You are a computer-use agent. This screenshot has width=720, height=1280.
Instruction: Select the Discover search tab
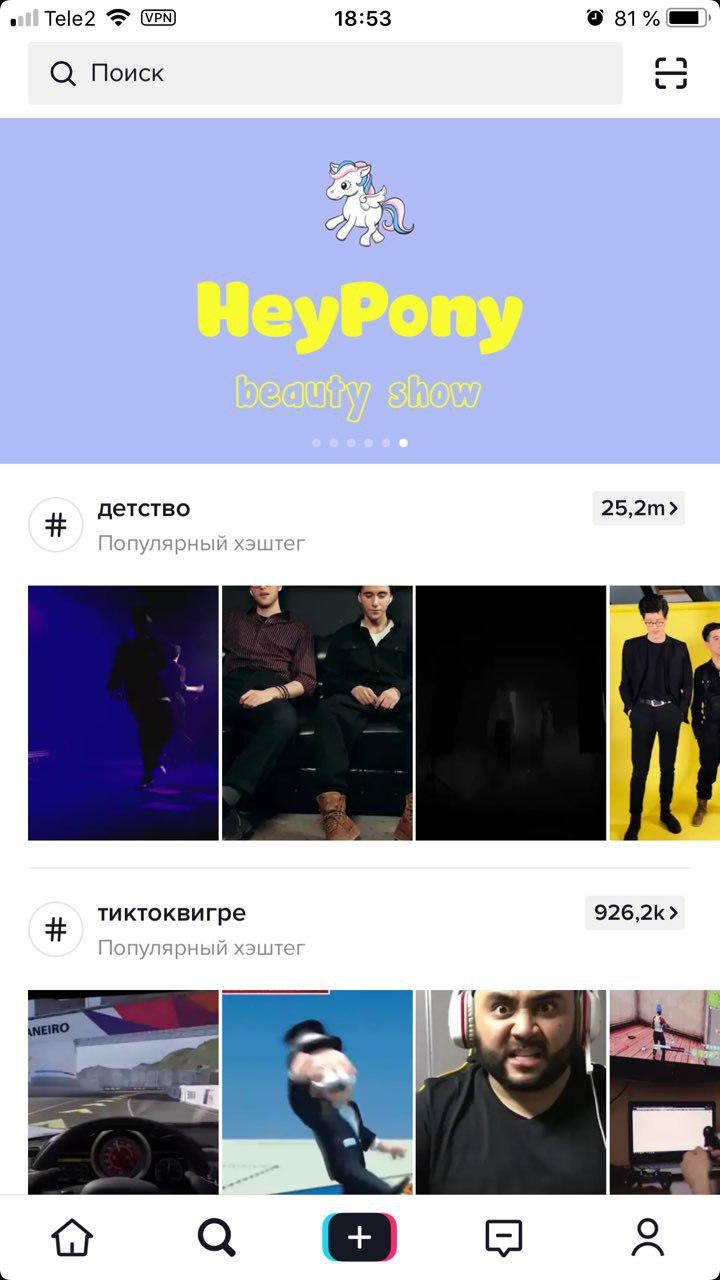click(x=216, y=1238)
